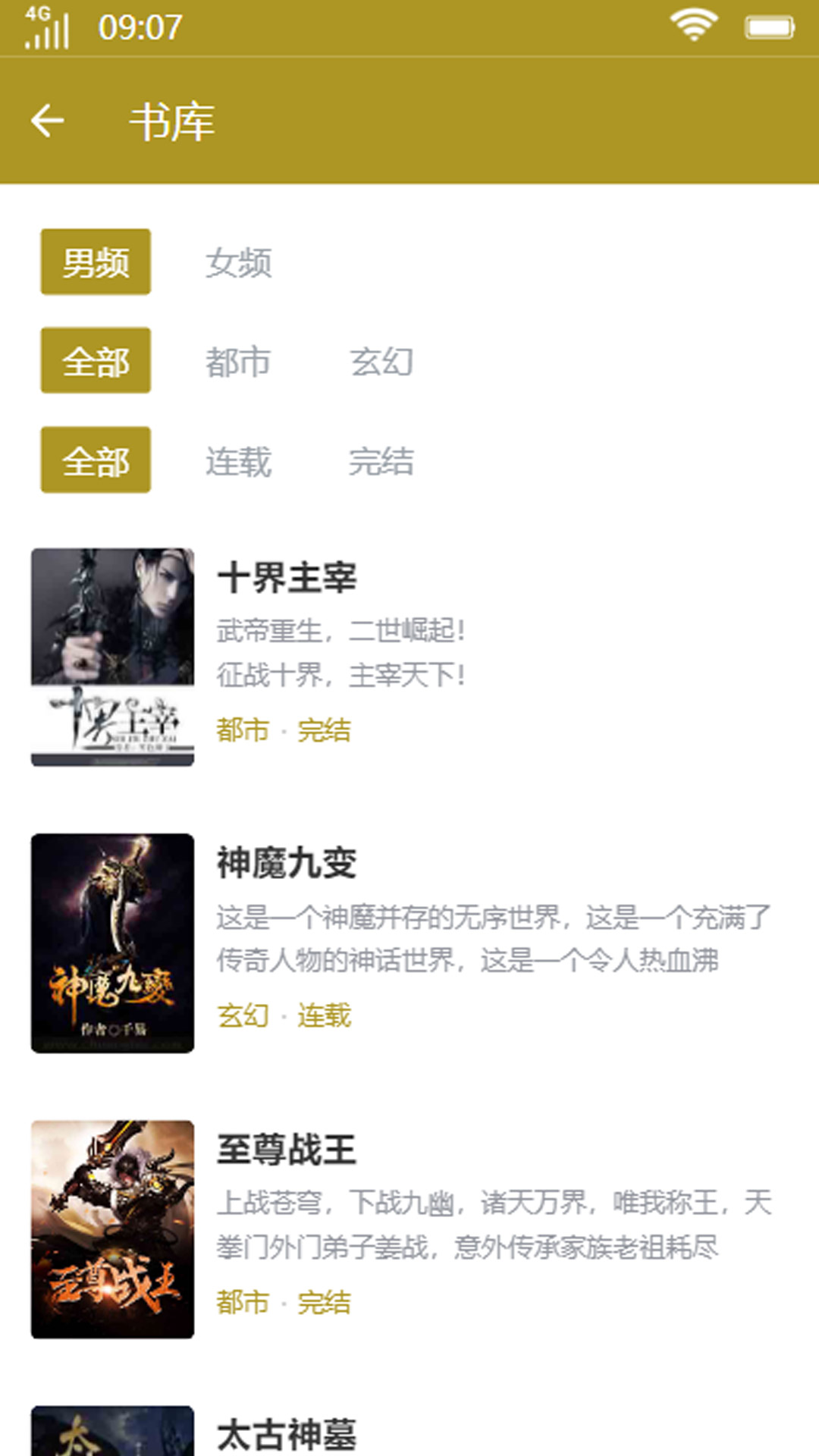Select the 男频 channel filter

[x=96, y=262]
